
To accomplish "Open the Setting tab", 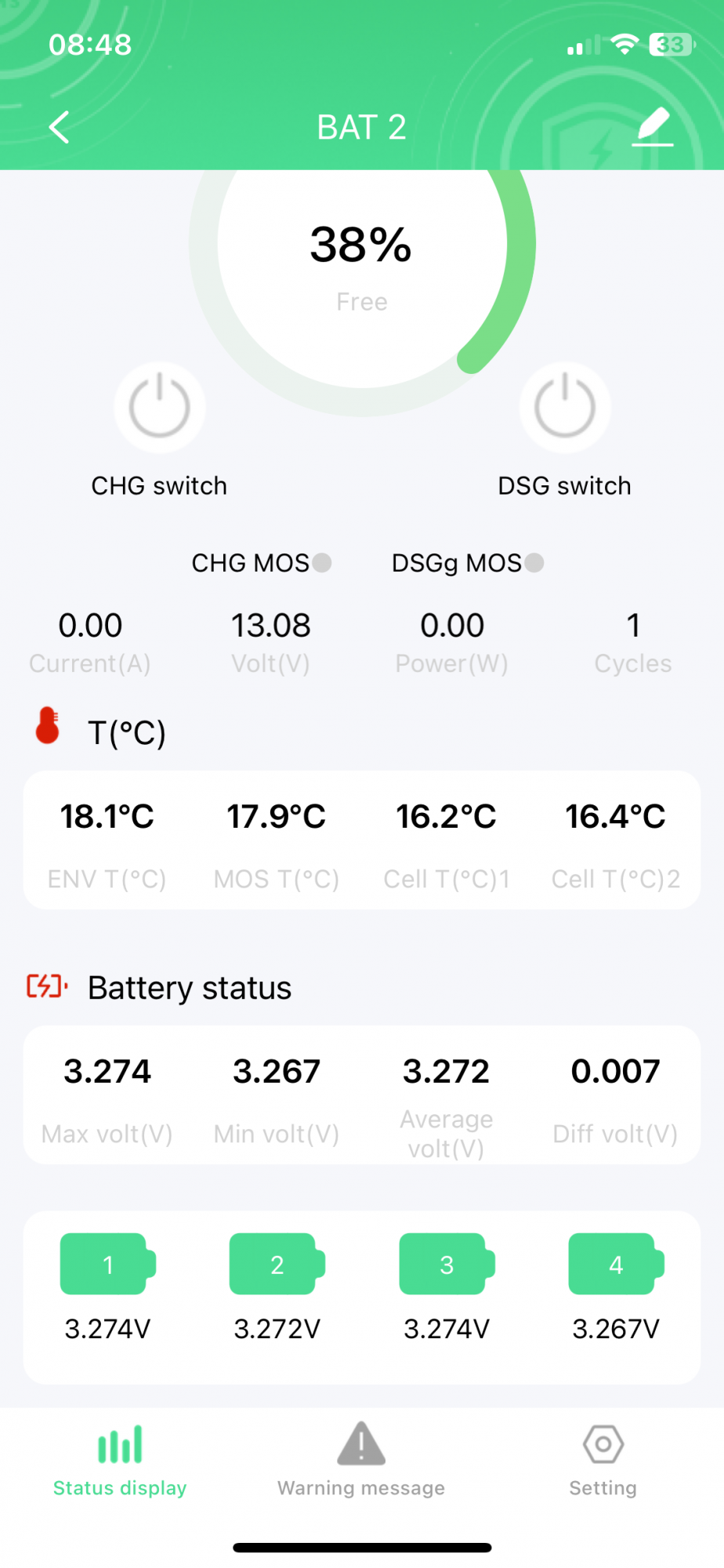I will [603, 1461].
